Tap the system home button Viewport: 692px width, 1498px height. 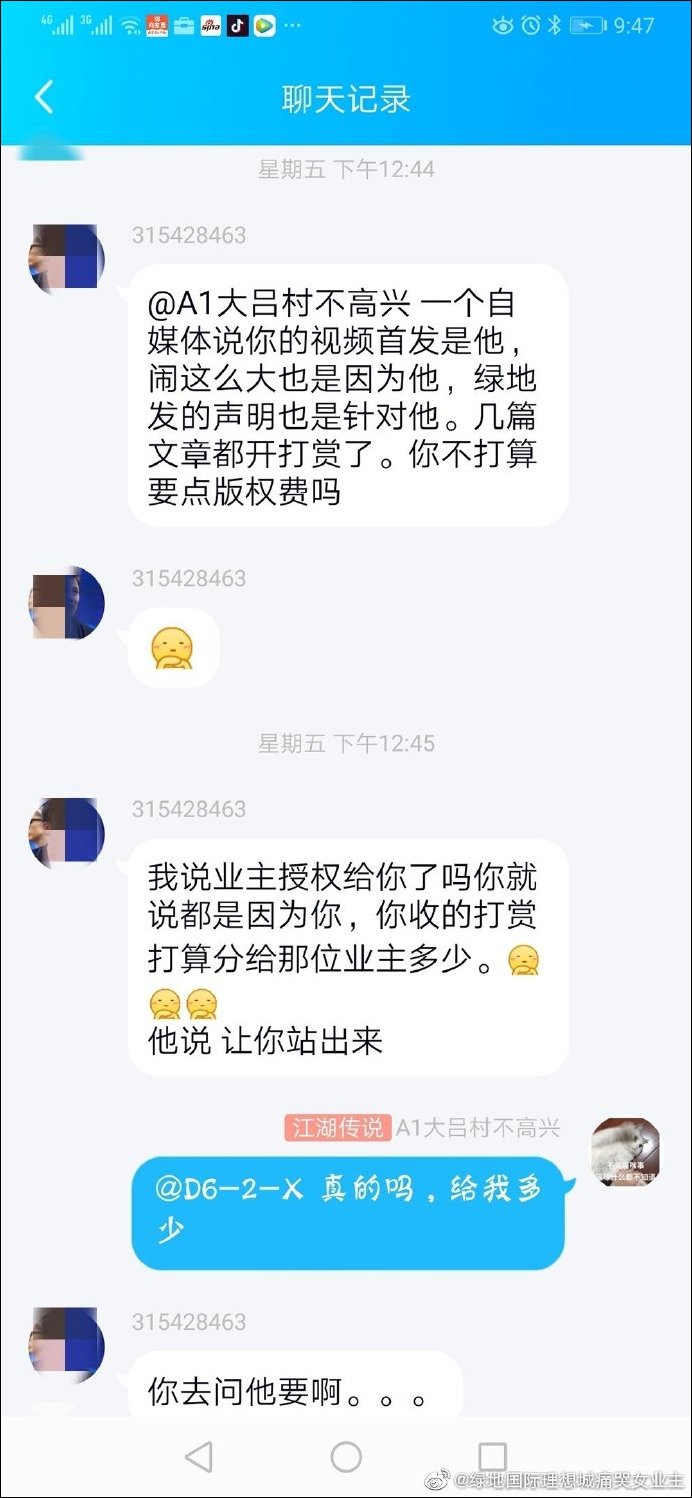coord(346,1457)
